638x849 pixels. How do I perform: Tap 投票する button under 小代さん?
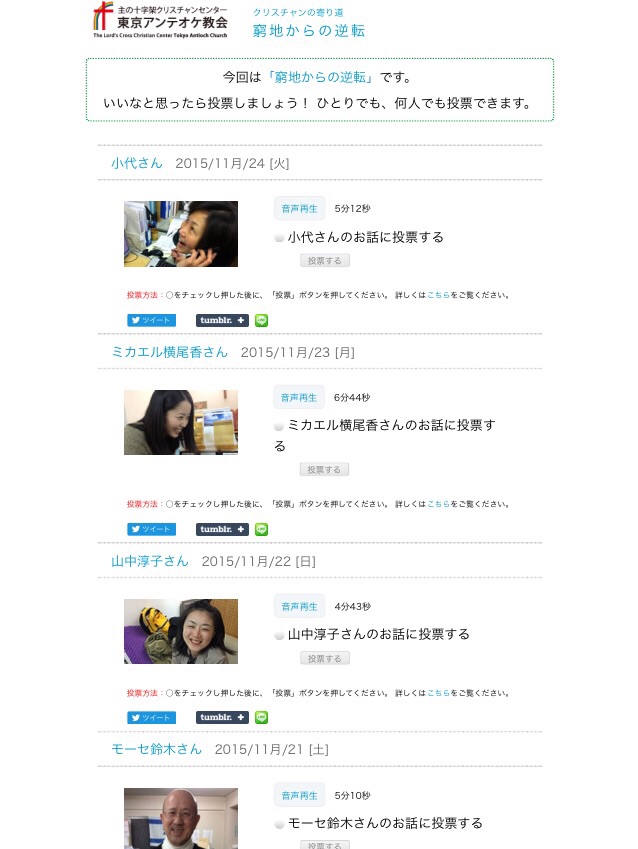(x=325, y=260)
